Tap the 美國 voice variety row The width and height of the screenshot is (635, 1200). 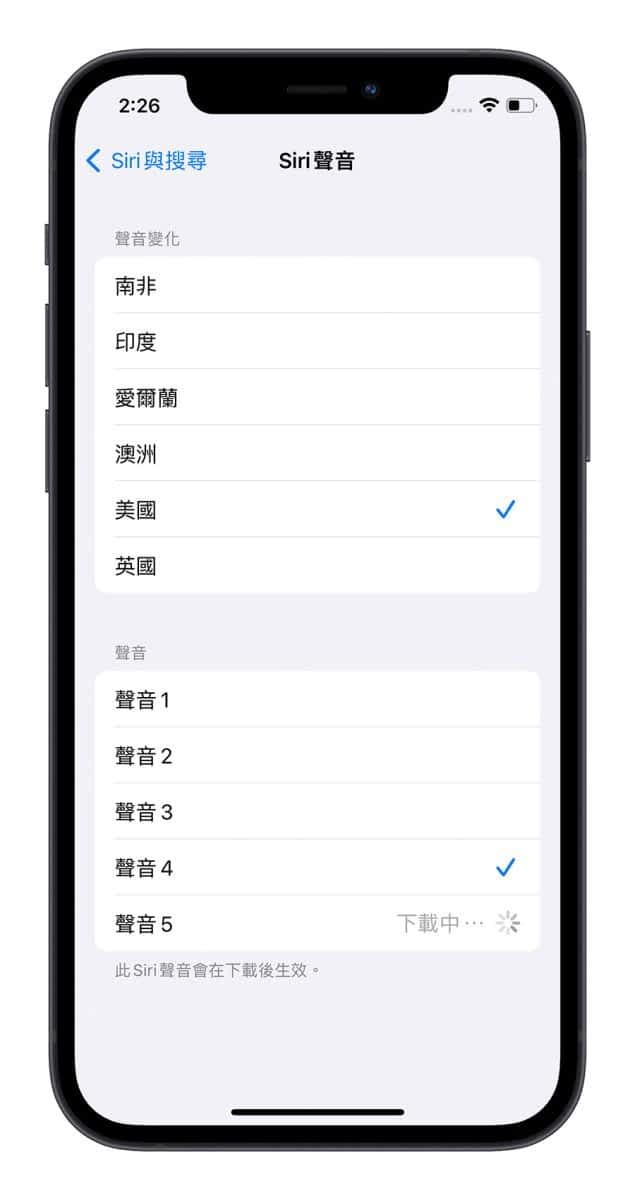point(317,510)
